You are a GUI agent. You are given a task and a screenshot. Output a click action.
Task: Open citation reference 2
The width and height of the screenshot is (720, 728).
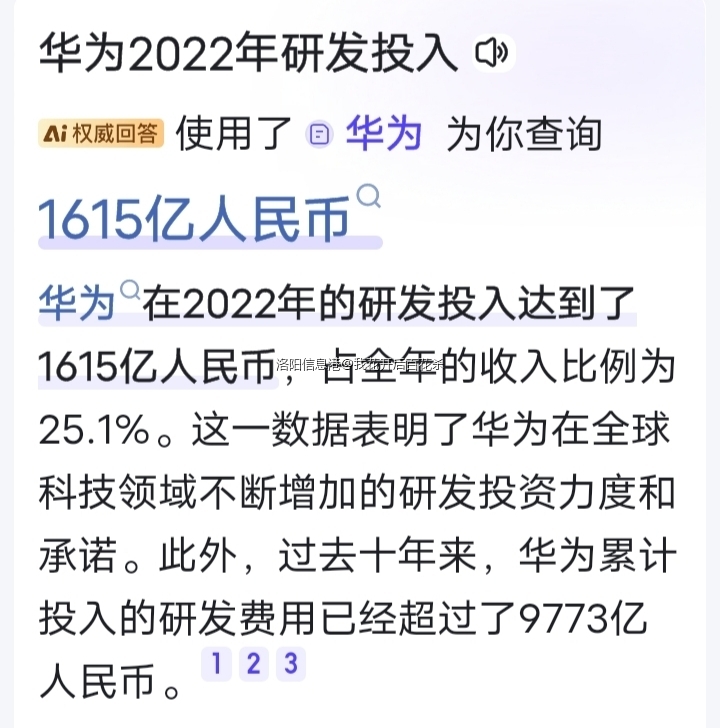click(253, 663)
